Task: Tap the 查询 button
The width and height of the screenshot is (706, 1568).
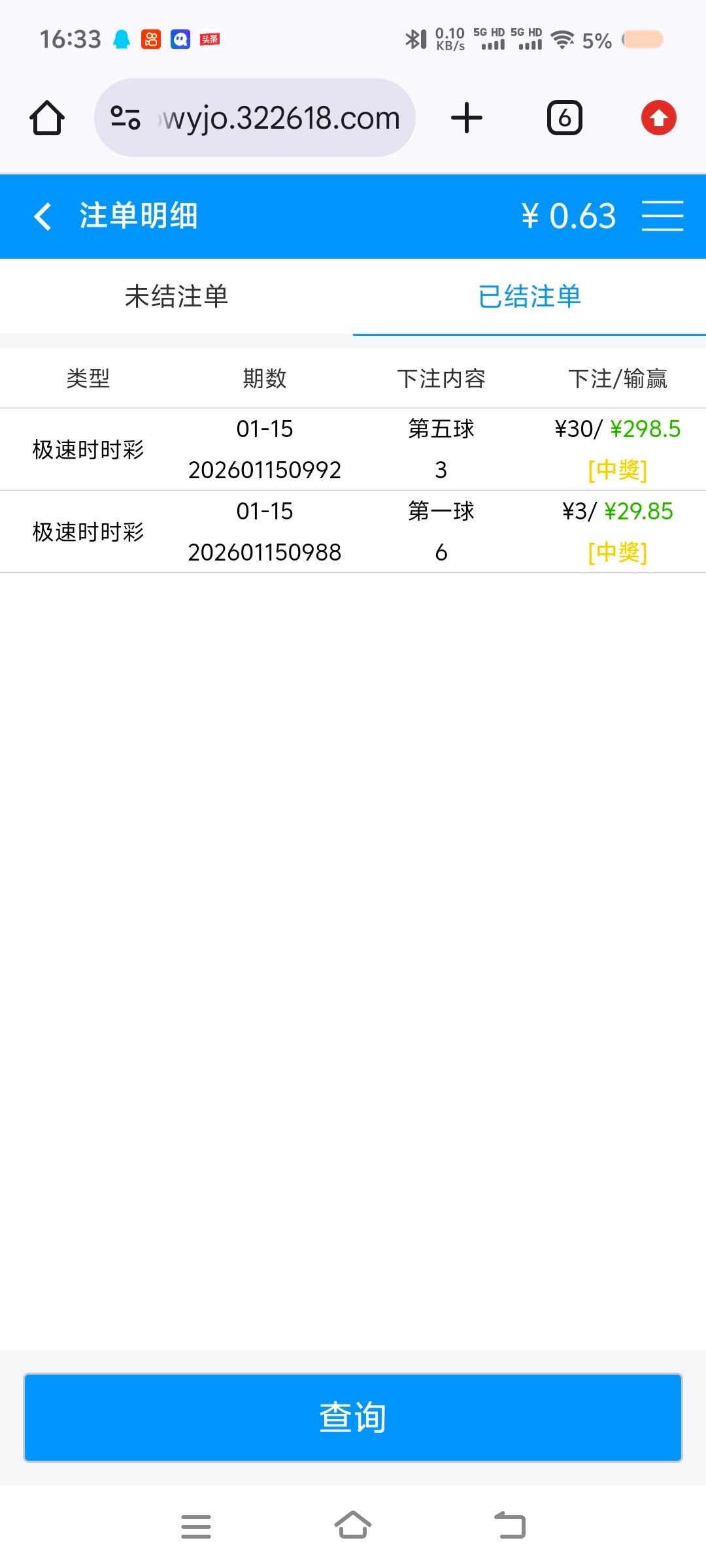Action: [x=353, y=1418]
